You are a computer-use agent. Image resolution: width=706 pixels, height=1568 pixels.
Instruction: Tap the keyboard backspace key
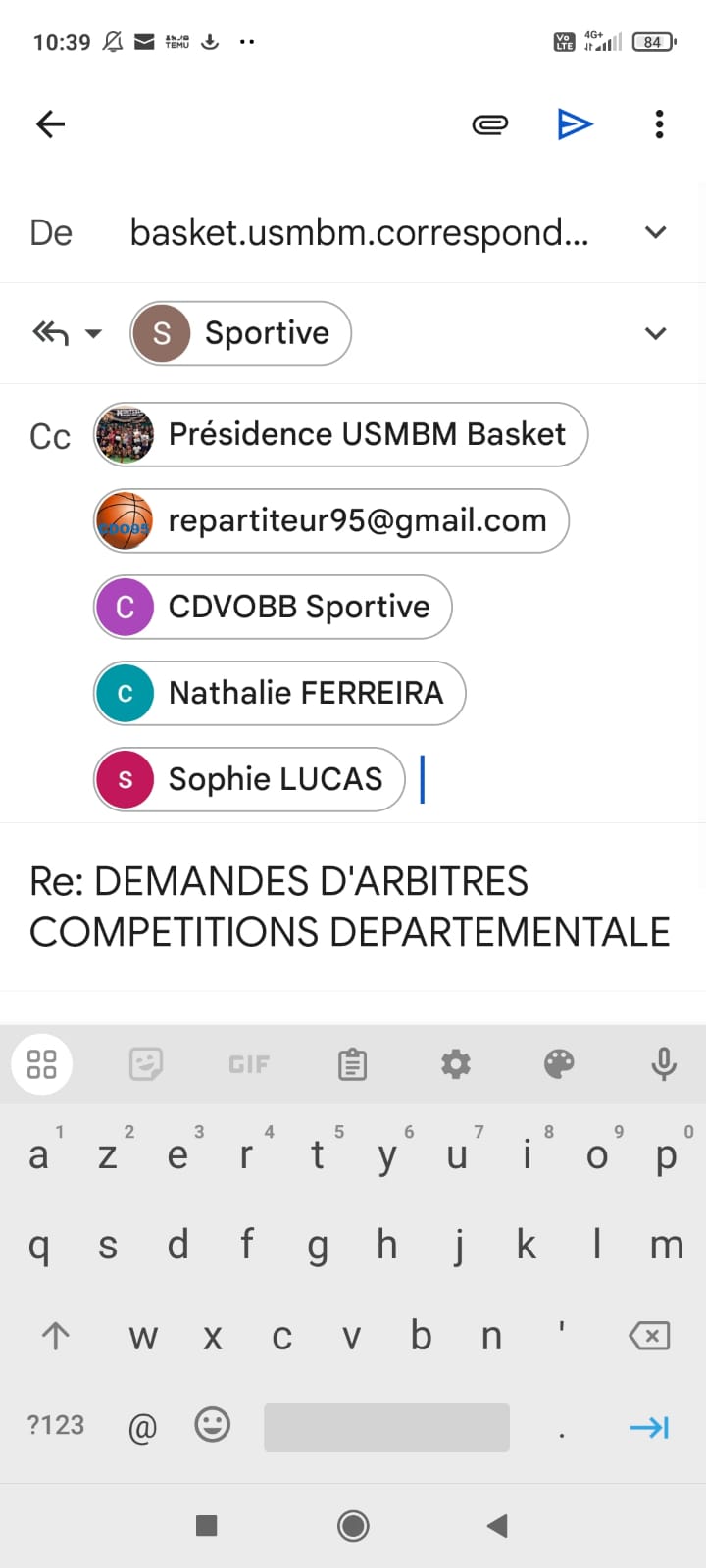[x=649, y=1336]
